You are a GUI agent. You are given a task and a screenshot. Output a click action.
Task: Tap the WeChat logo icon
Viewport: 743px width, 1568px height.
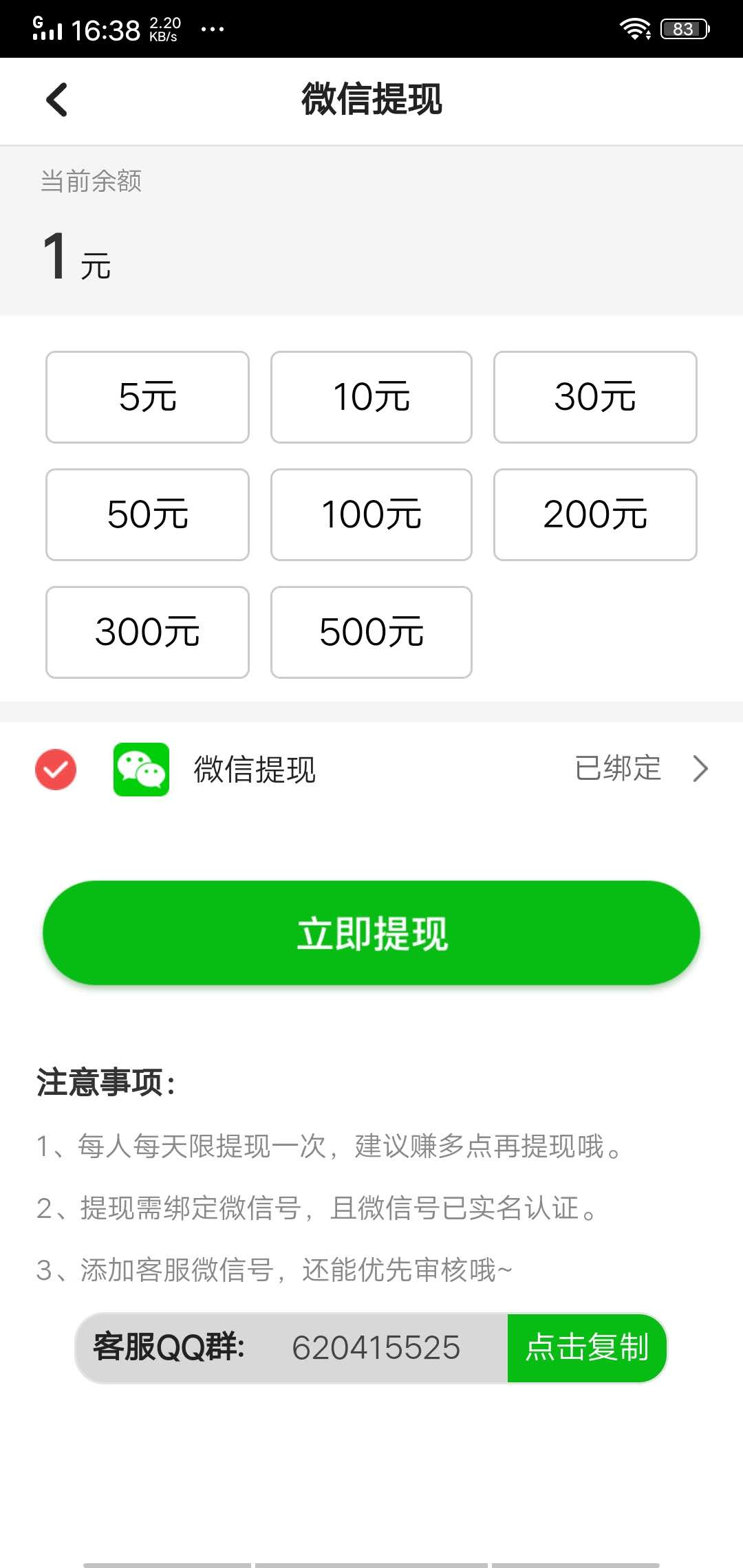click(140, 770)
